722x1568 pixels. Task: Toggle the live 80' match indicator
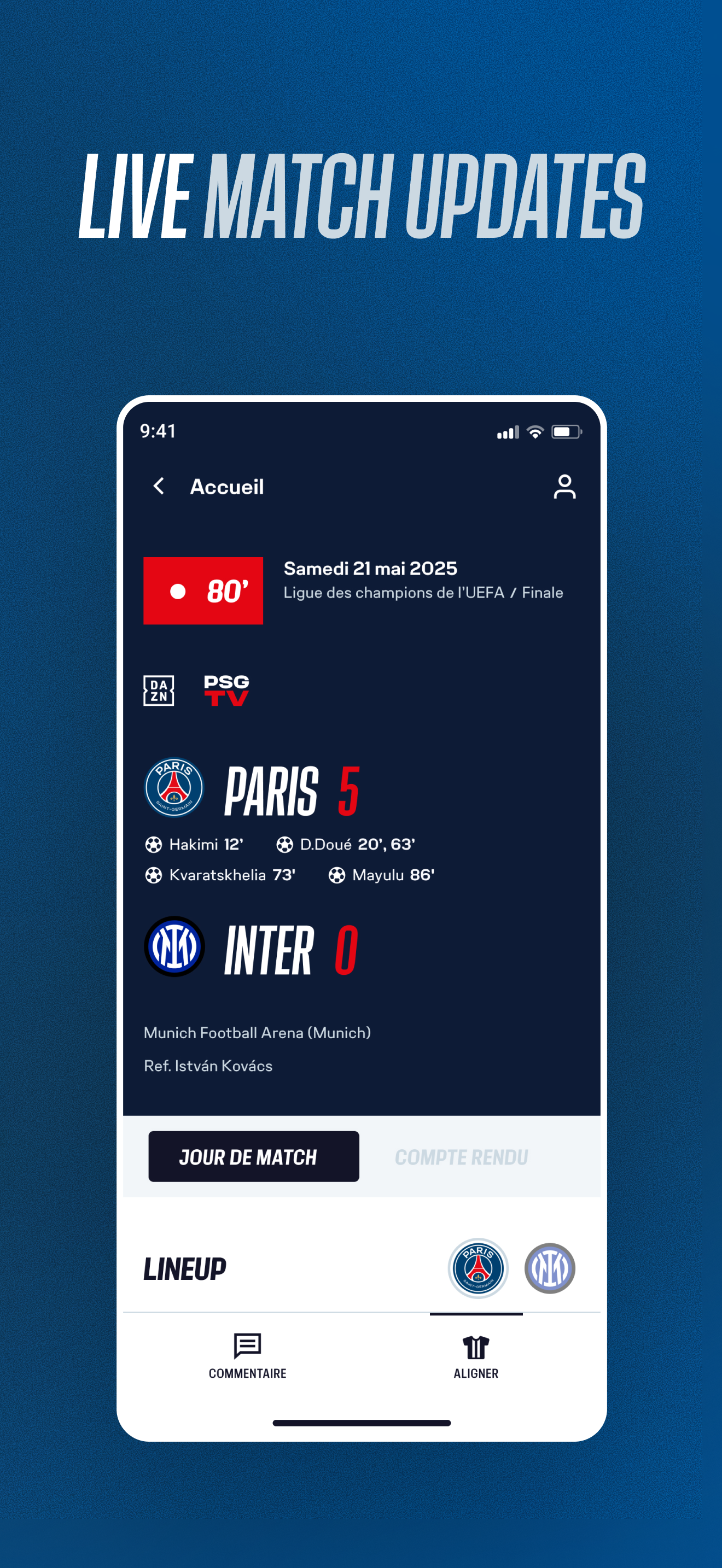(203, 590)
